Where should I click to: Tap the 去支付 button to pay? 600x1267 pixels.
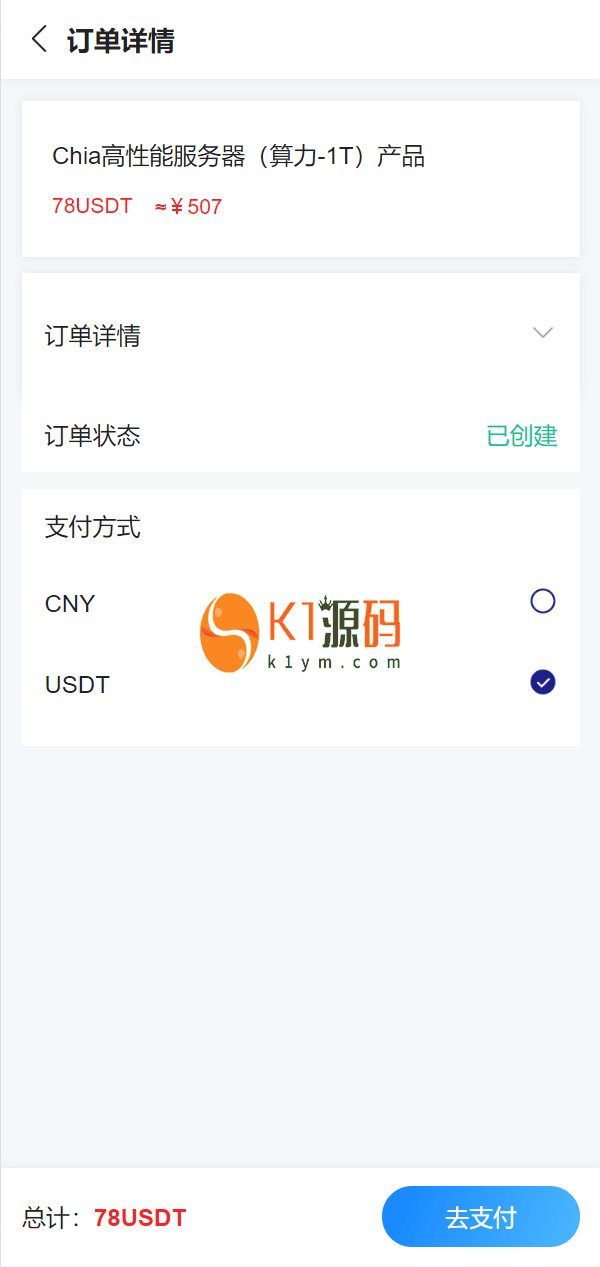tap(480, 1216)
